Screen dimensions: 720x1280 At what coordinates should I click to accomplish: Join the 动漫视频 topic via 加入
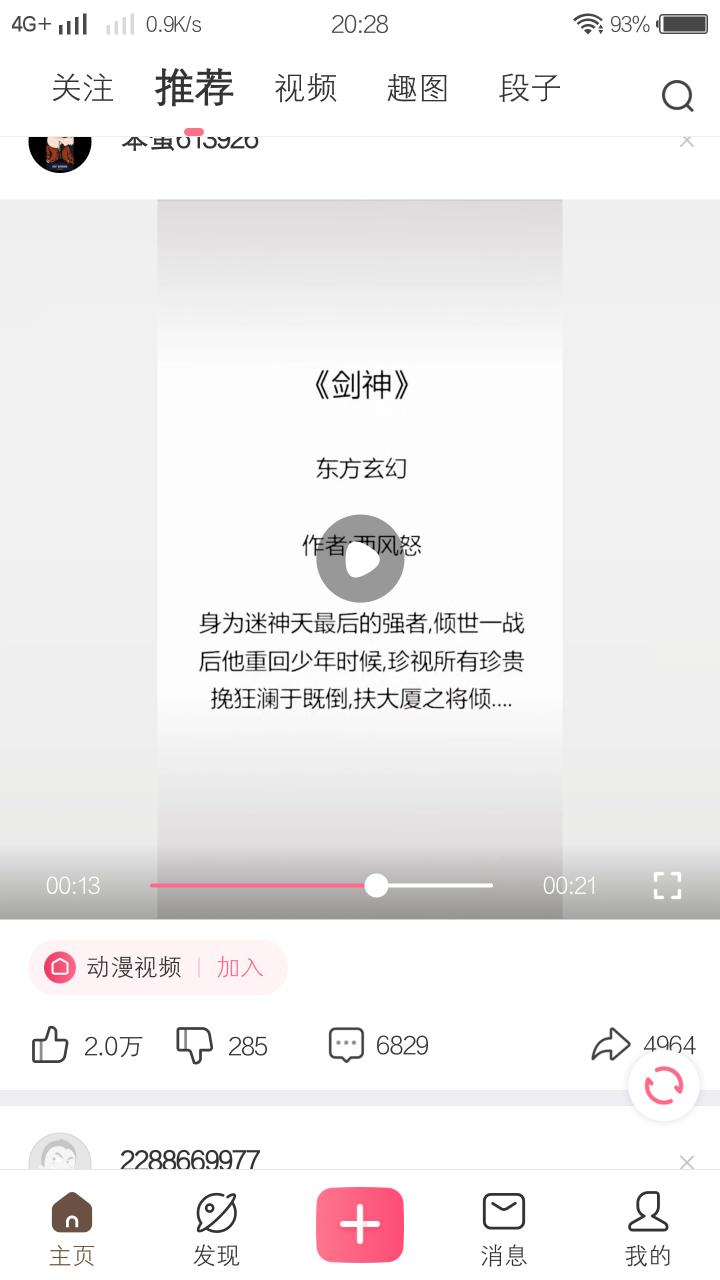coord(240,967)
